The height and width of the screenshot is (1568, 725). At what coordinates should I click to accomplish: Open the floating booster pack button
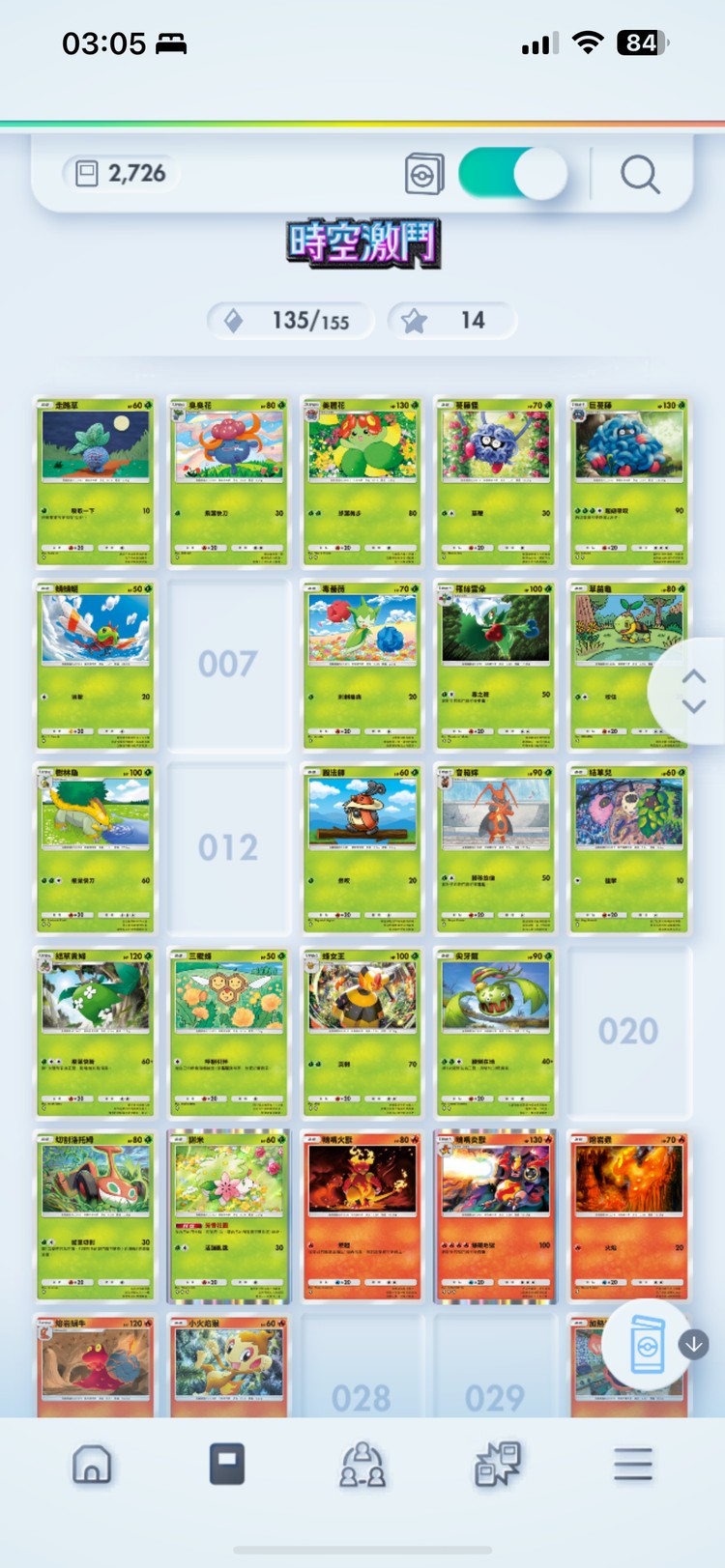(x=648, y=1344)
